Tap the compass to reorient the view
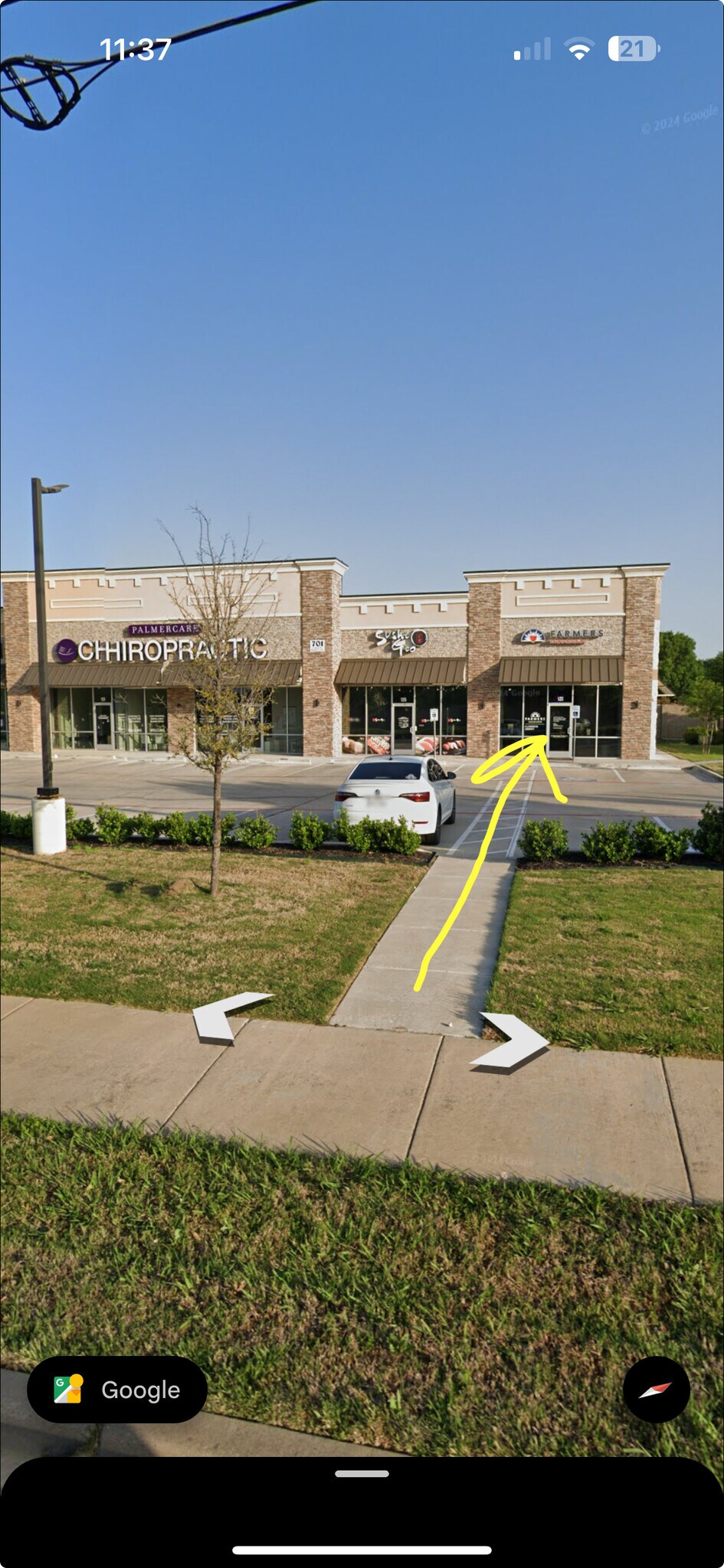The width and height of the screenshot is (724, 1568). point(656,1390)
